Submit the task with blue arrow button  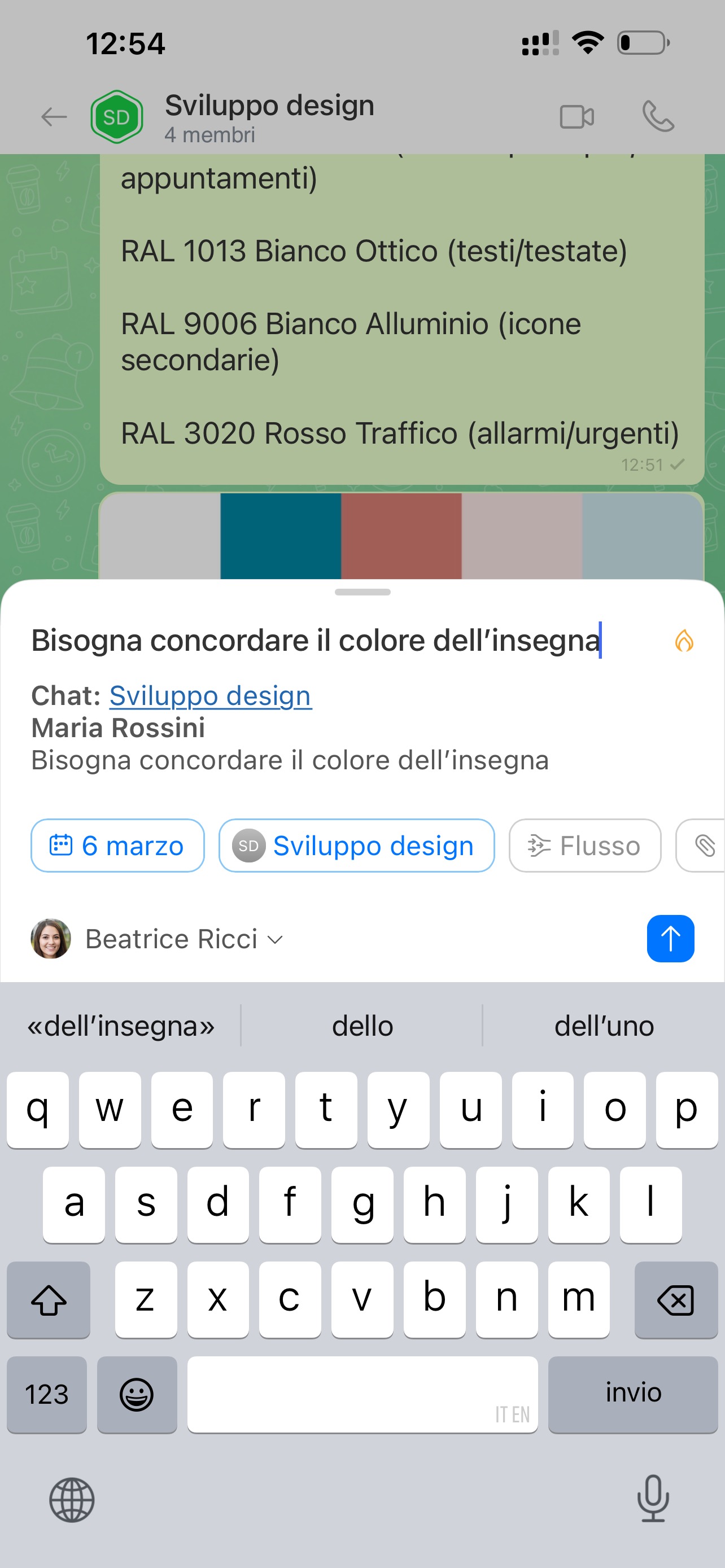coord(670,939)
